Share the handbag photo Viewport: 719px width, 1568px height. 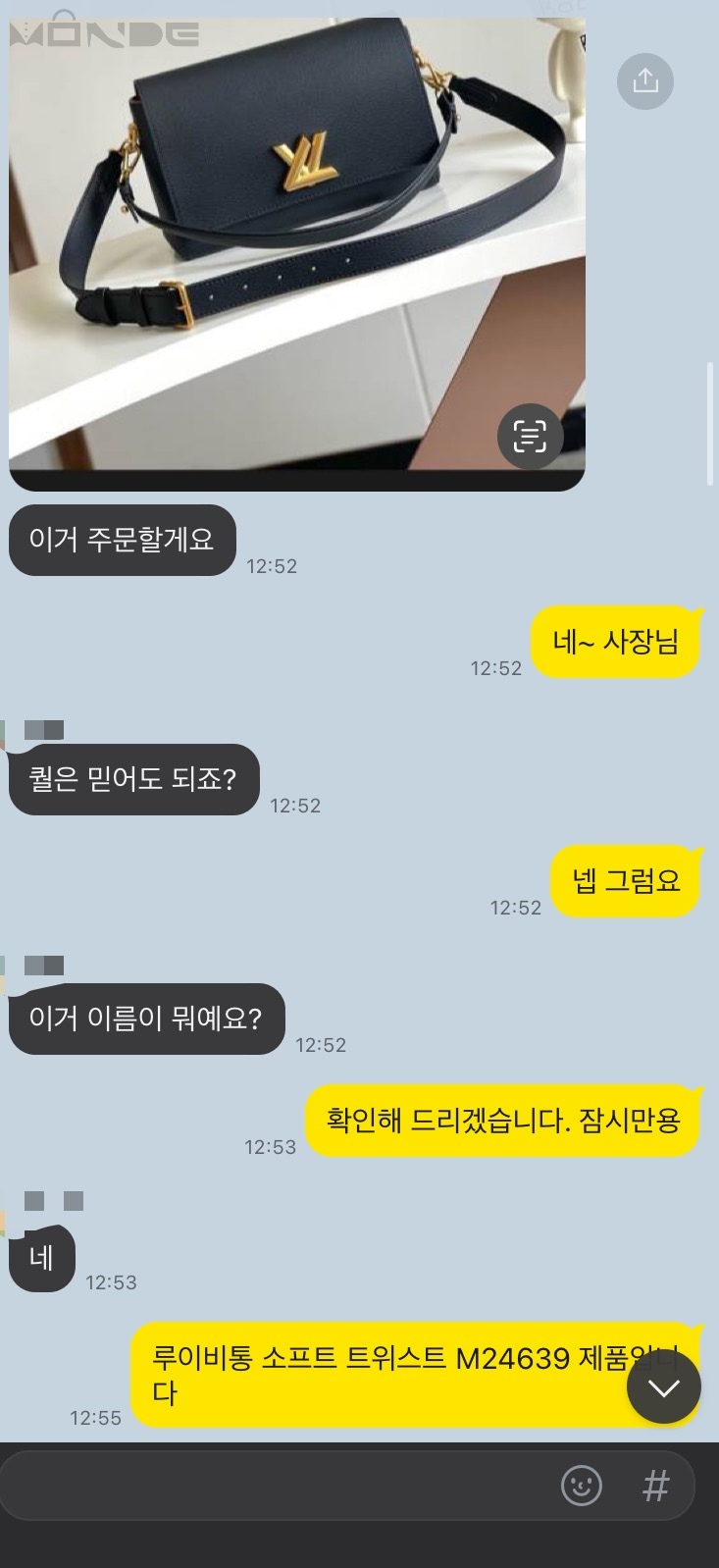(644, 80)
